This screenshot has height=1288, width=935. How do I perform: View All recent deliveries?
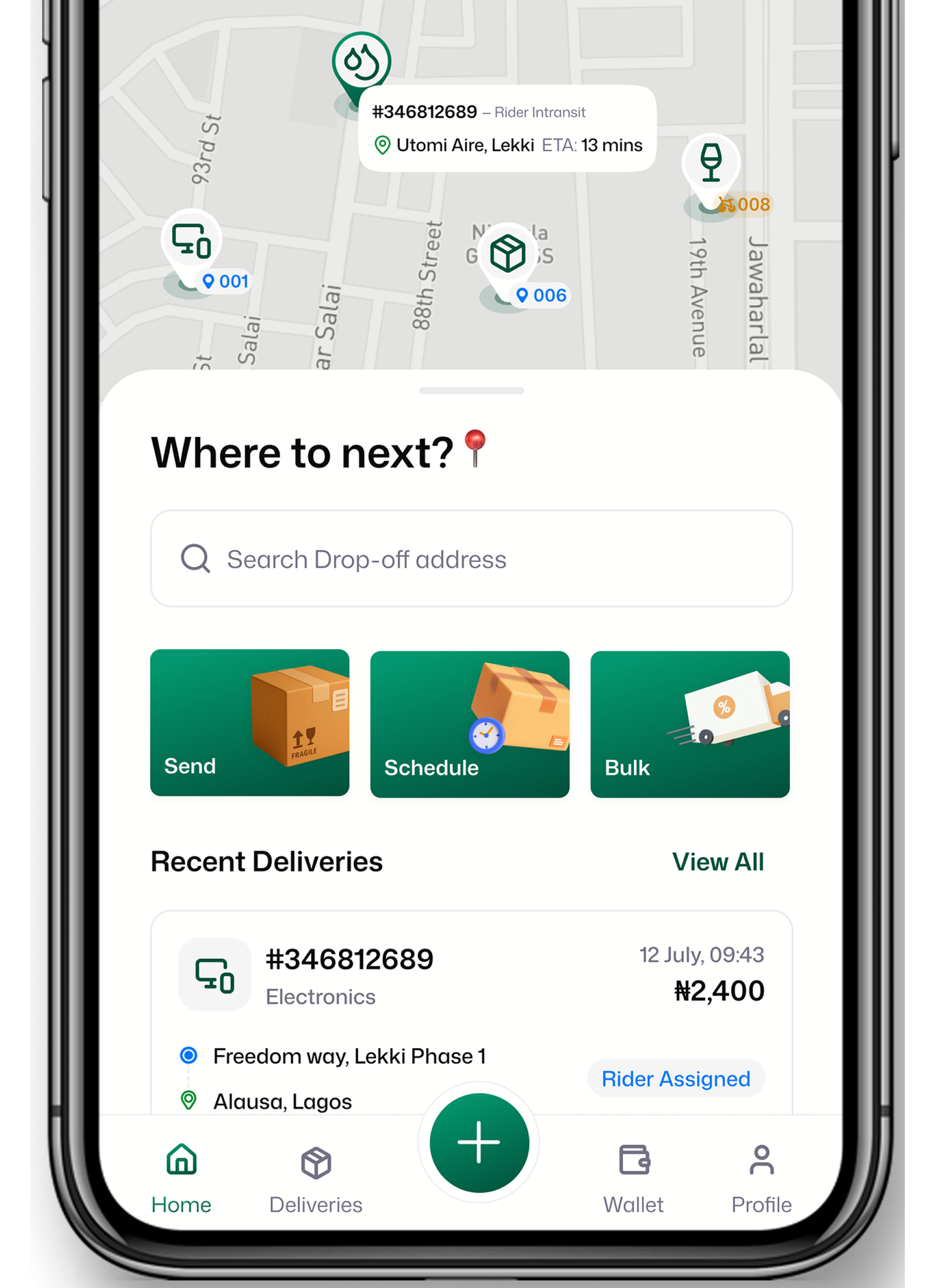pyautogui.click(x=717, y=862)
